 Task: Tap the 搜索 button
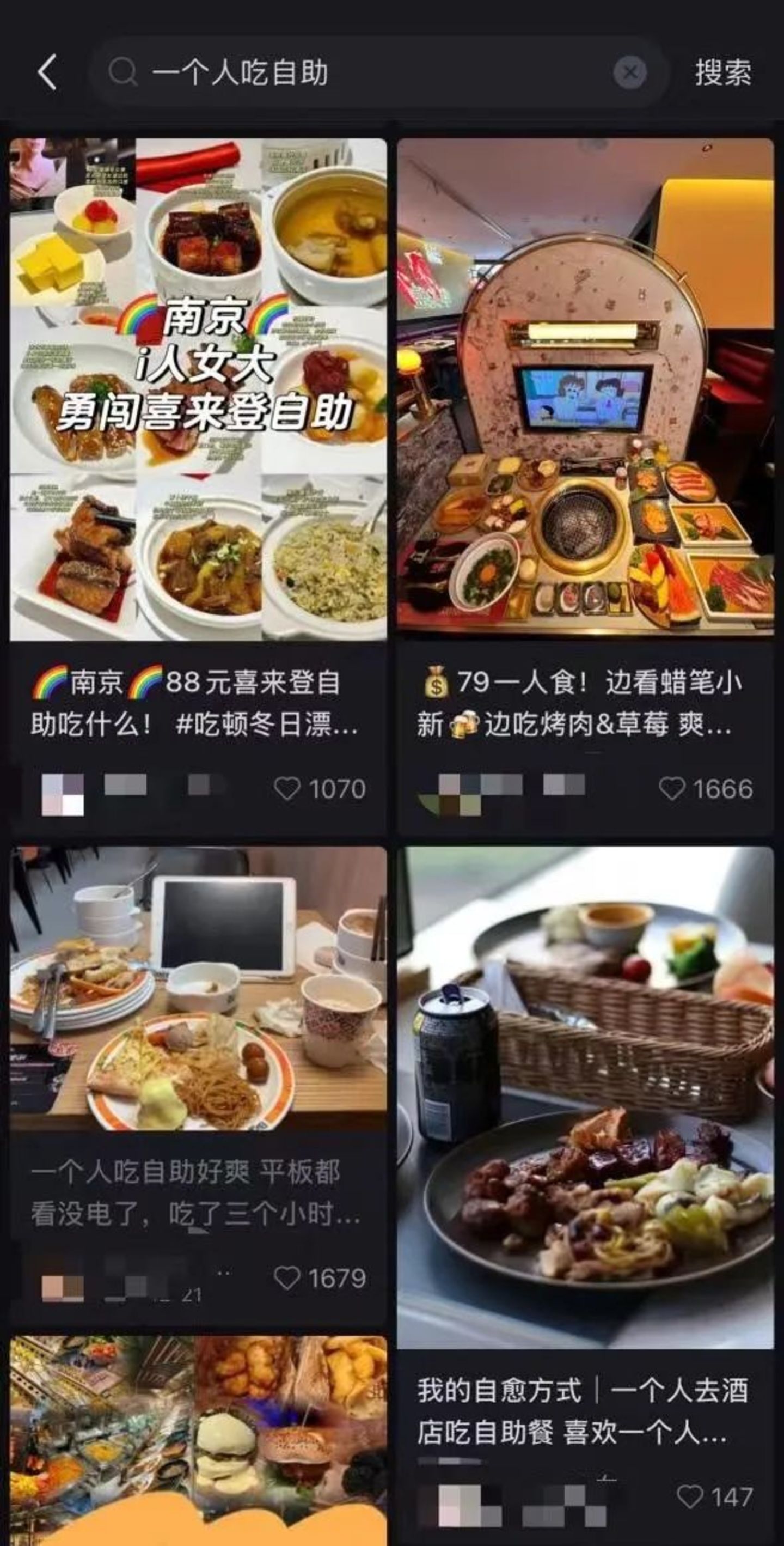pyautogui.click(x=723, y=72)
